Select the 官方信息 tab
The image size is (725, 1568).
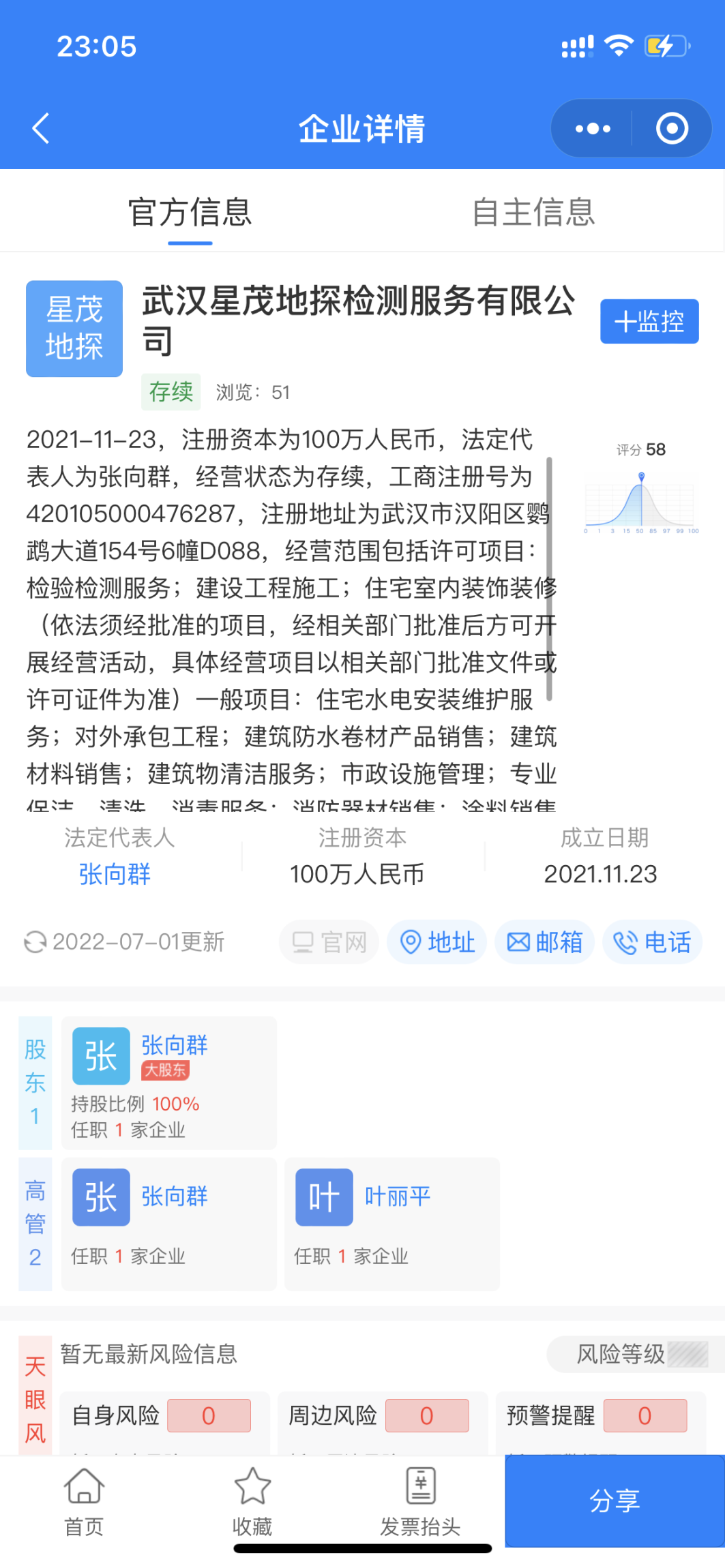[190, 212]
